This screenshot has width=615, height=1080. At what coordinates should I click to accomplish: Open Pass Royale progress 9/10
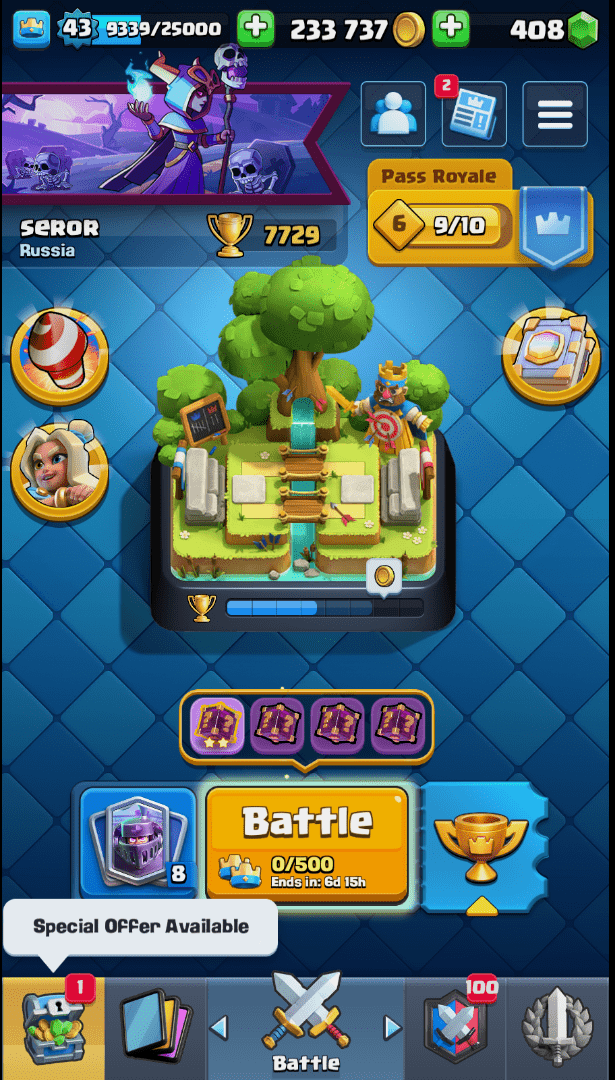coord(445,225)
